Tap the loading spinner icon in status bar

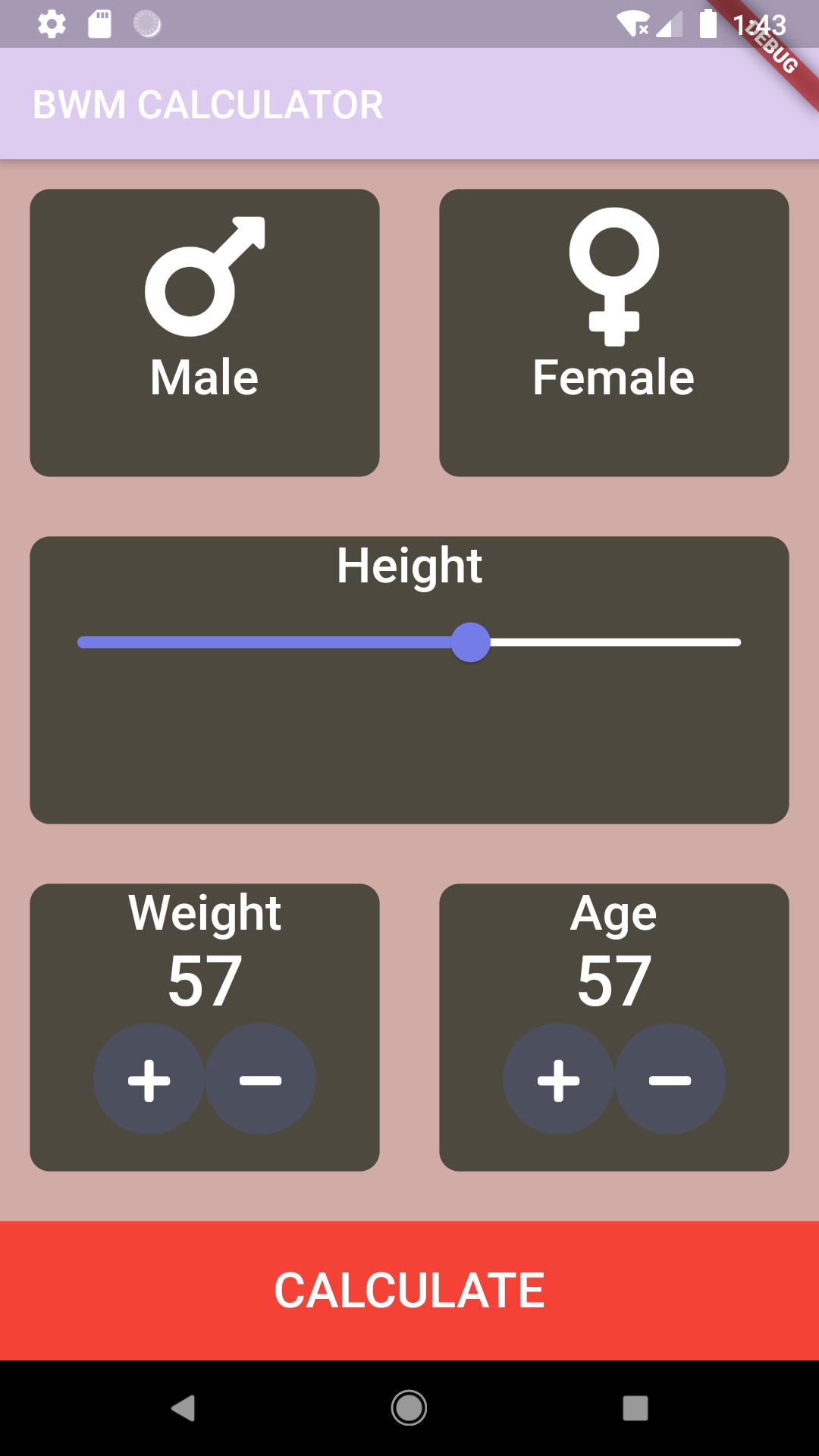point(147,24)
